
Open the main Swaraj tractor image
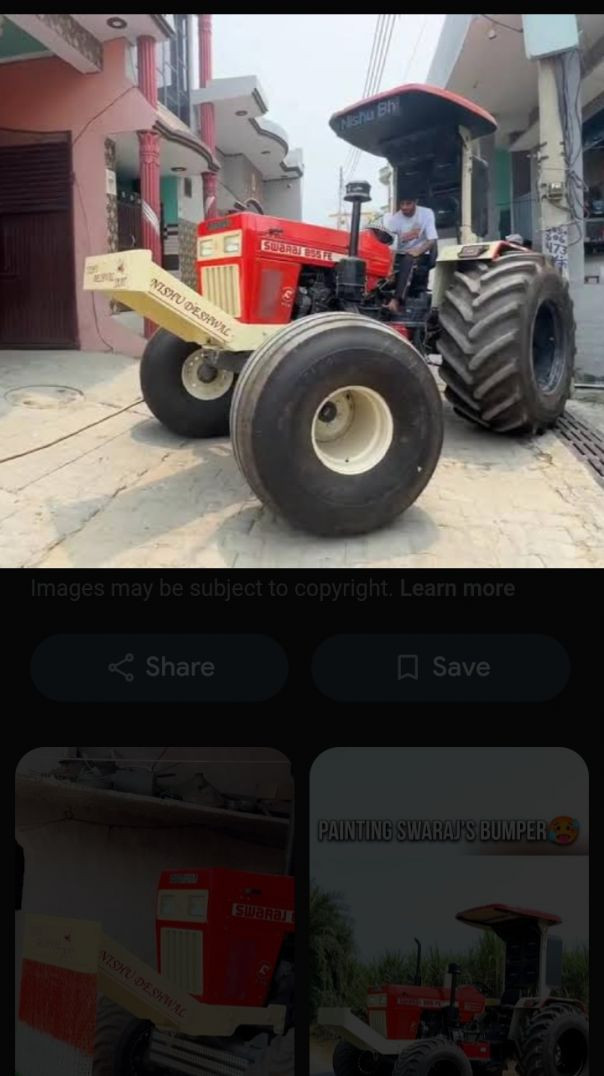302,290
